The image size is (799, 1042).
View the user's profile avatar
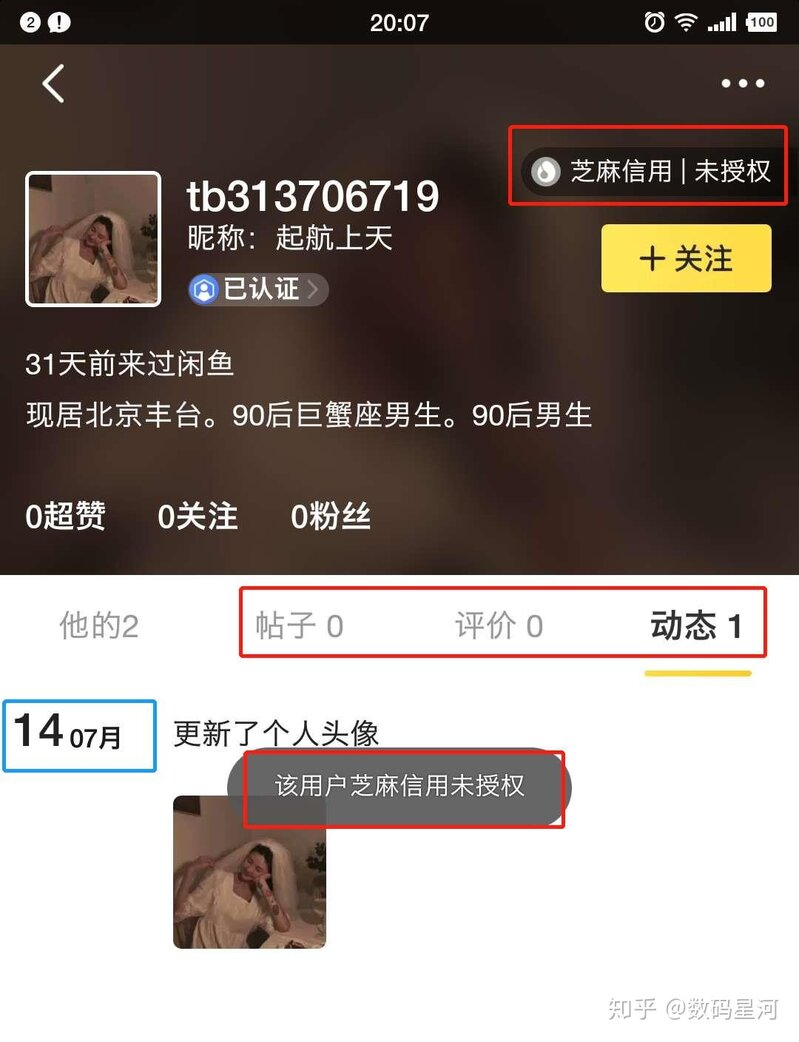pyautogui.click(x=93, y=239)
